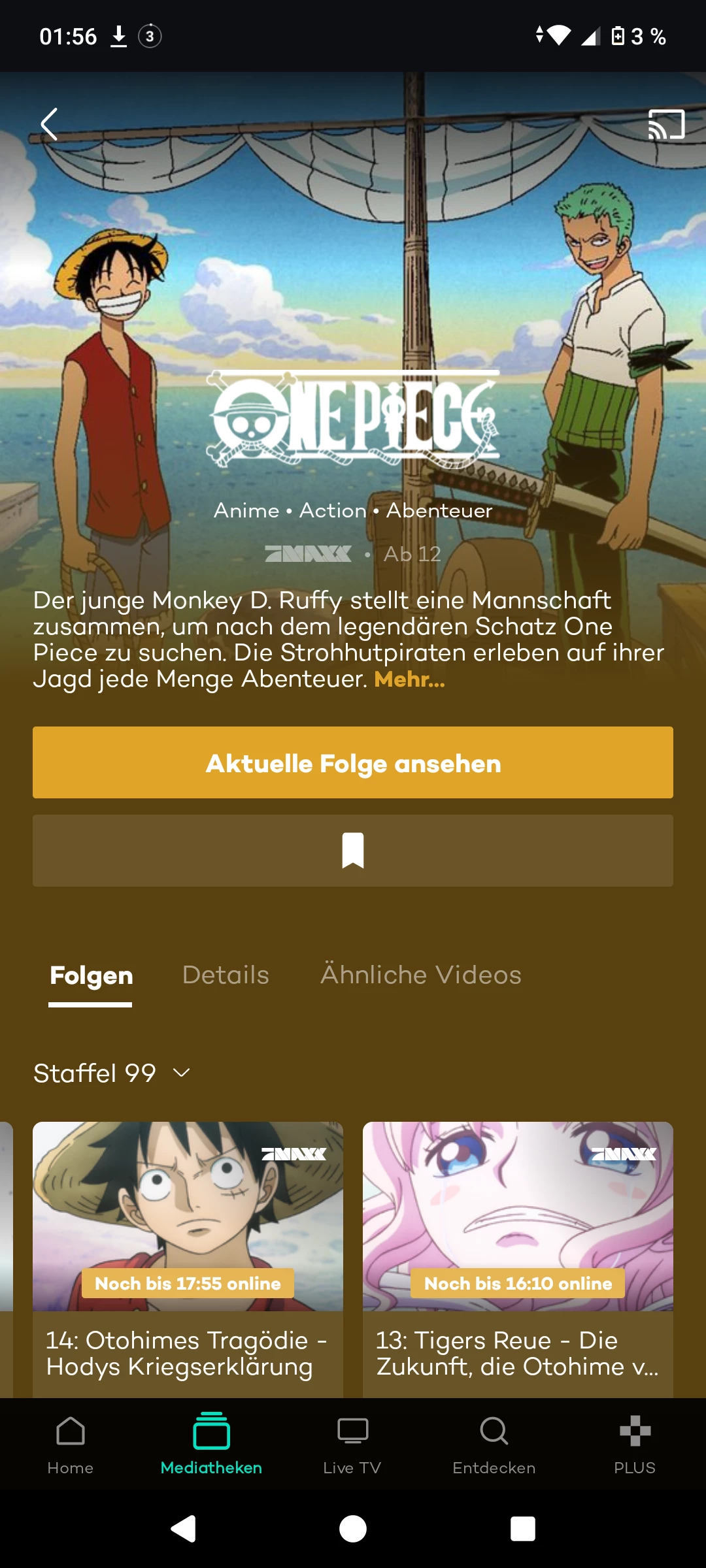Select the Folgen tab
The image size is (706, 1568).
point(91,975)
